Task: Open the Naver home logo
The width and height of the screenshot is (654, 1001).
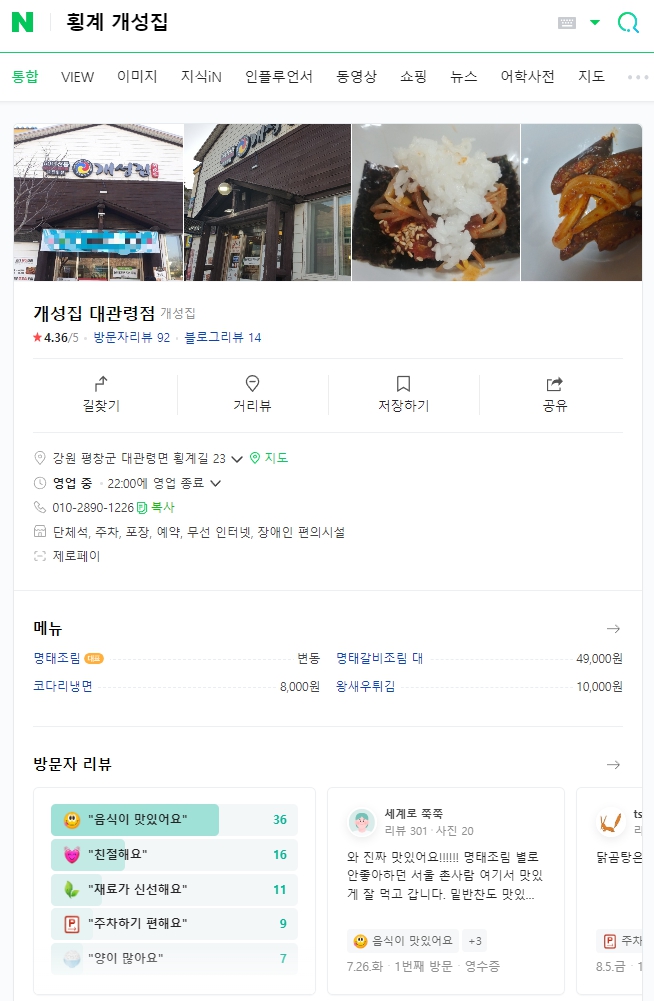Action: pos(22,22)
